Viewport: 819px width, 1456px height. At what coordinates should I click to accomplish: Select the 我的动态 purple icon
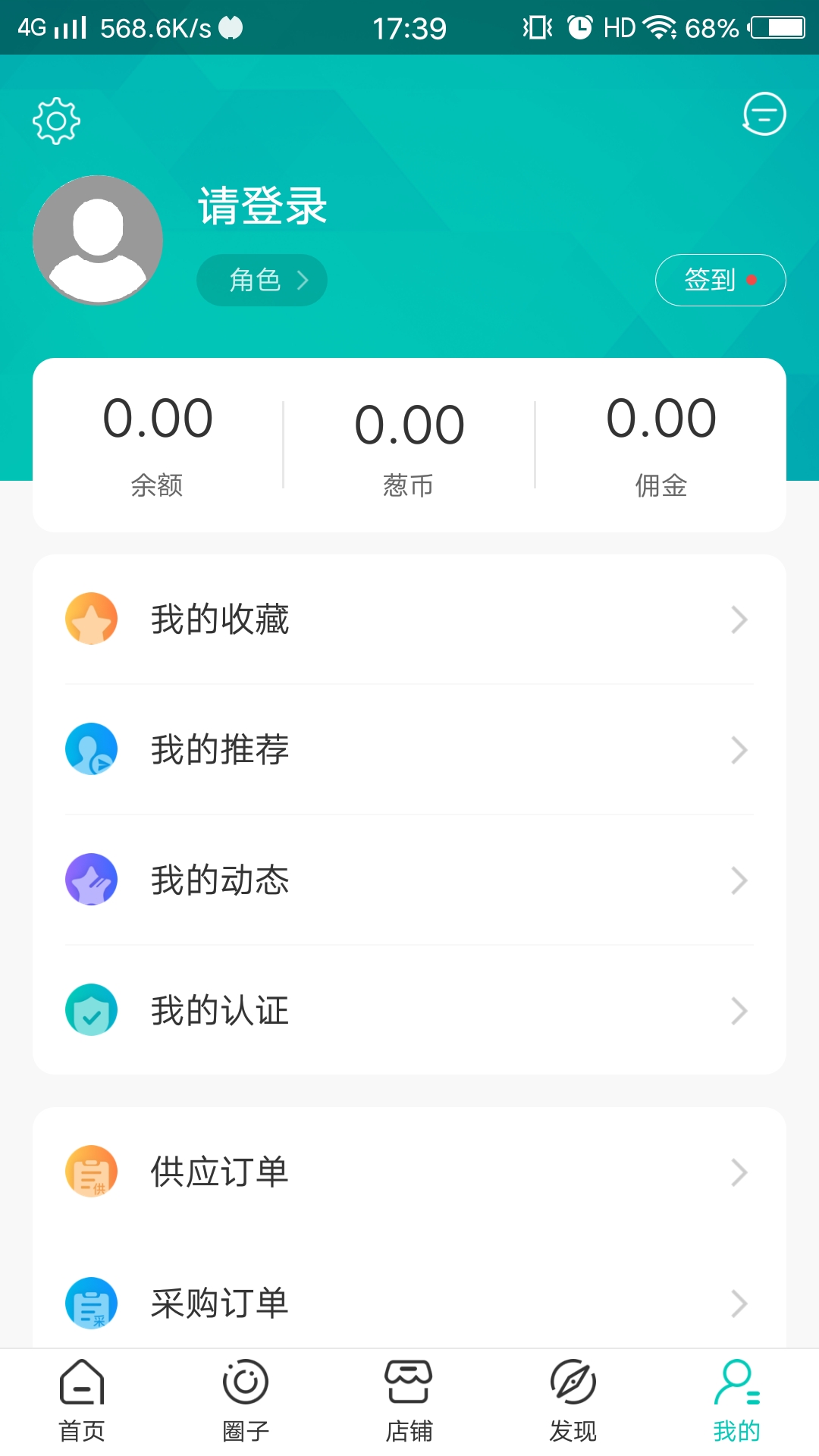(x=91, y=880)
